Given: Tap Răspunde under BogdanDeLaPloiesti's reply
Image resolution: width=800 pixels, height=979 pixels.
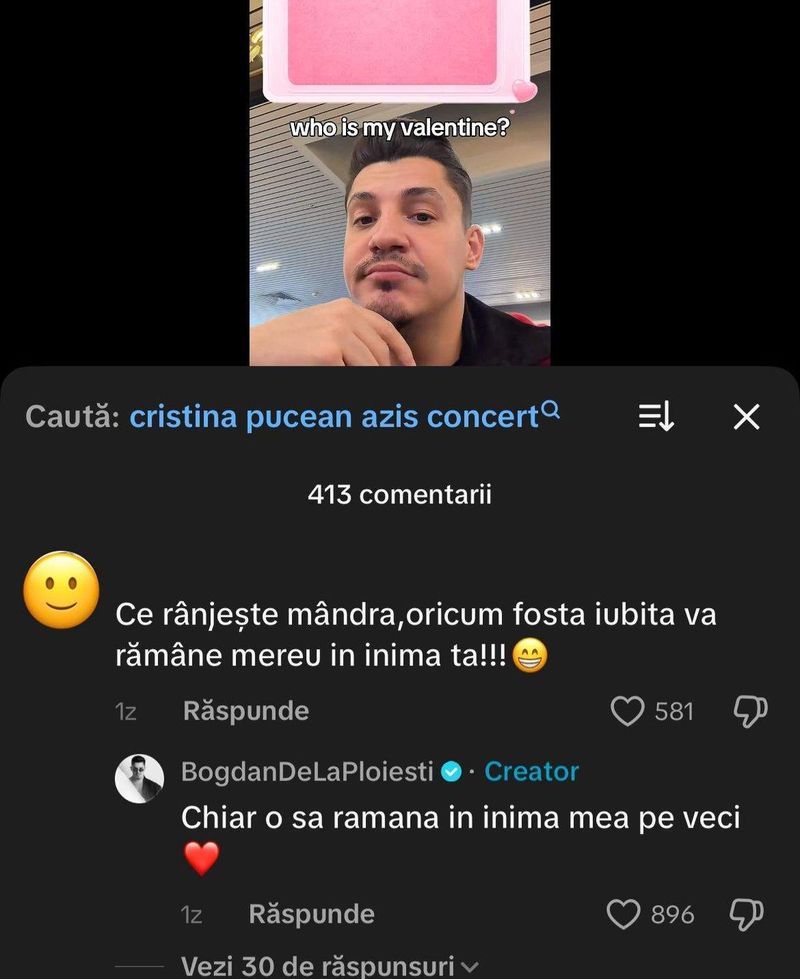Looking at the screenshot, I should [x=311, y=914].
